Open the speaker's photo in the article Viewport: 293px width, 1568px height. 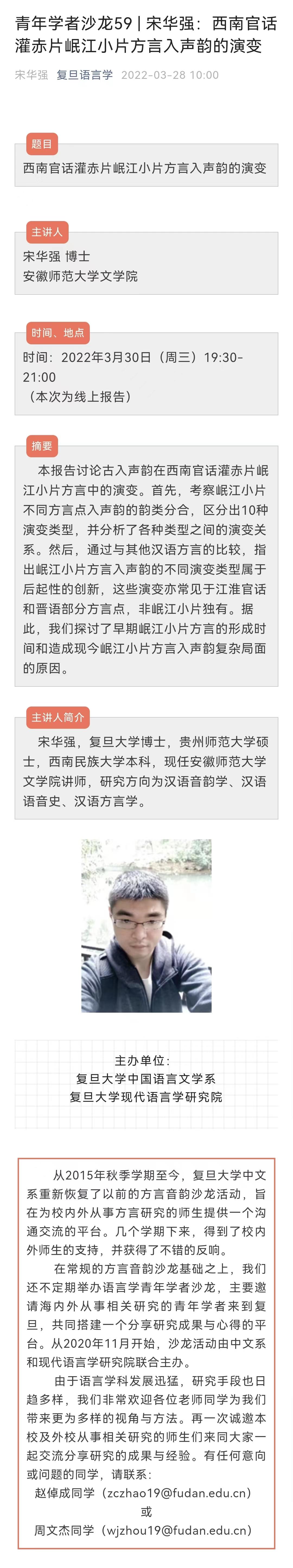(146, 926)
